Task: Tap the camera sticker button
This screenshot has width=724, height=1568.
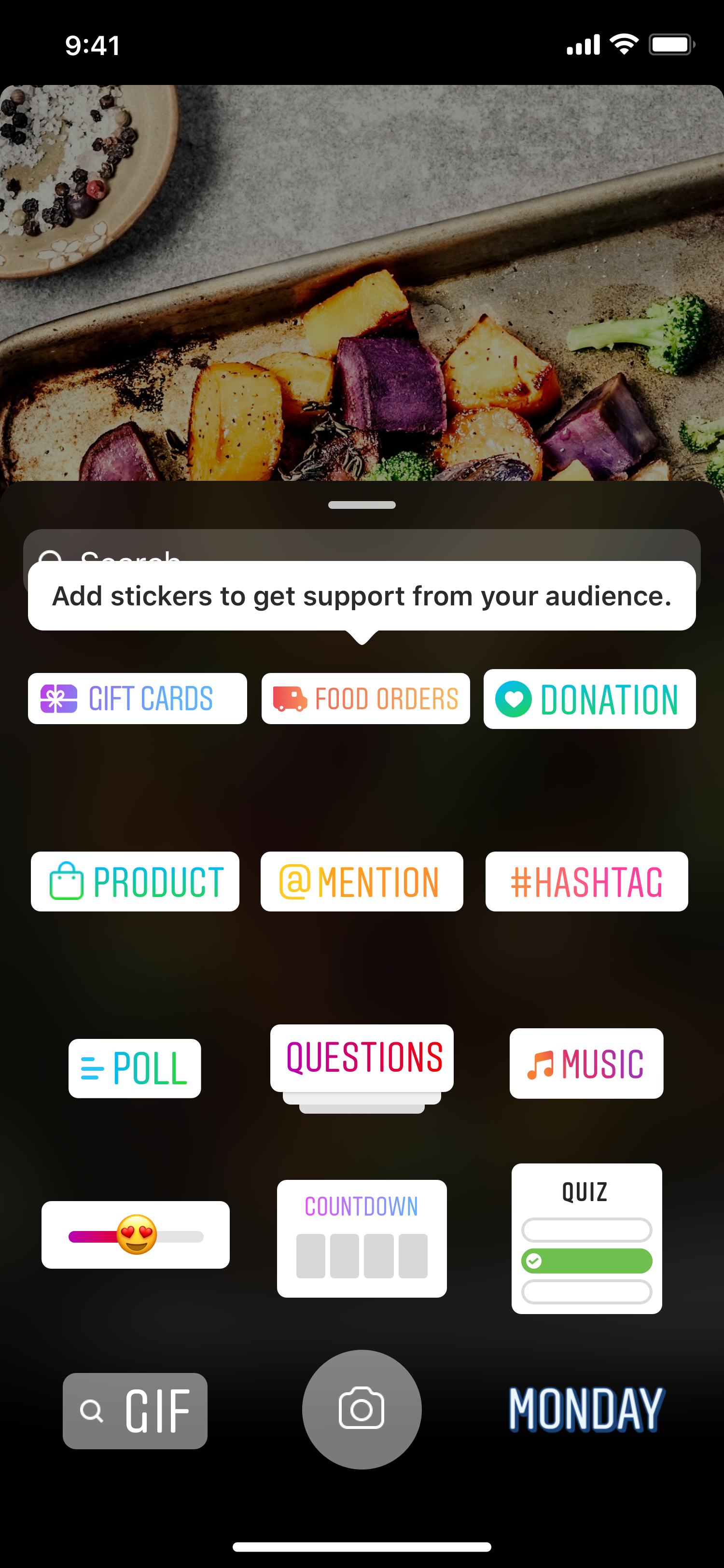Action: pos(362,1409)
